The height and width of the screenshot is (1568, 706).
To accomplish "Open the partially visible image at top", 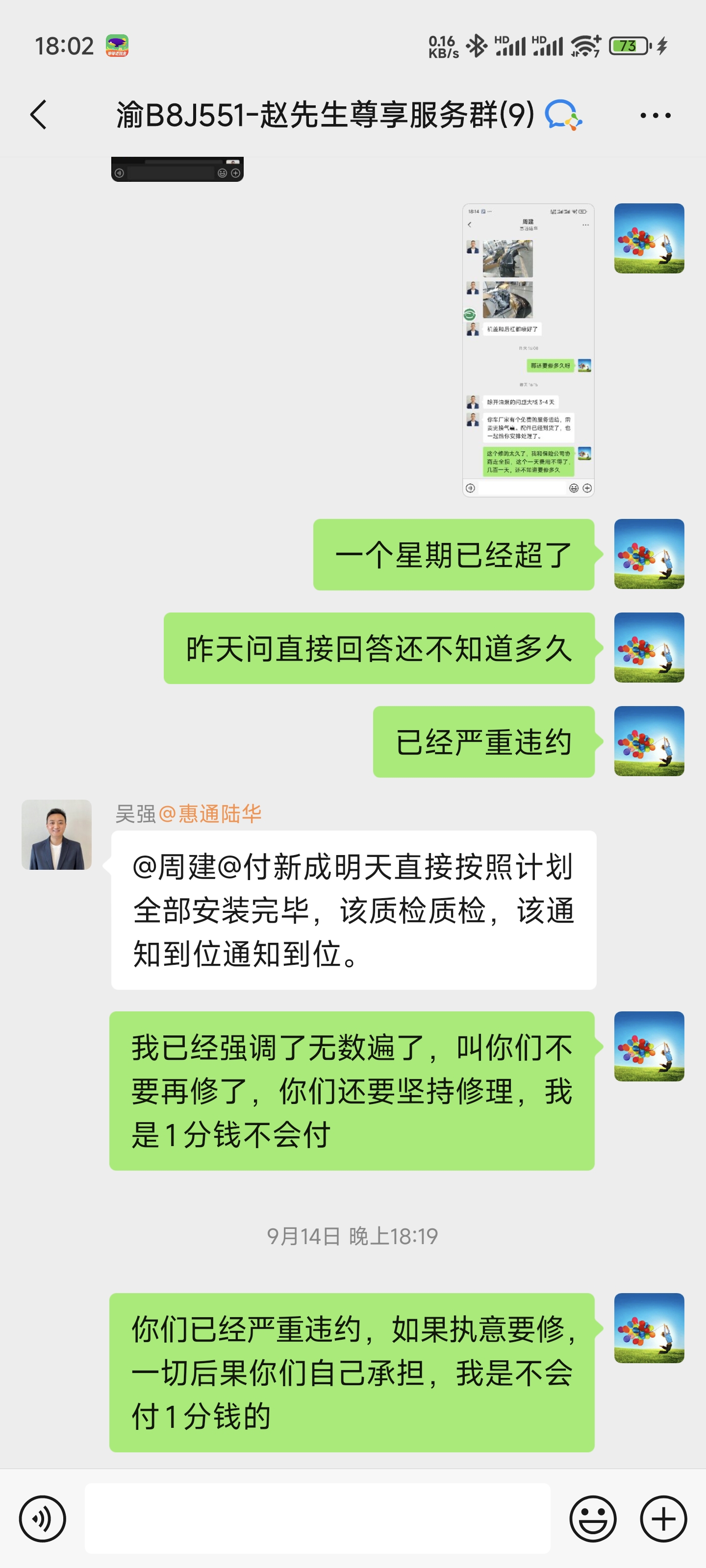I will (x=177, y=169).
